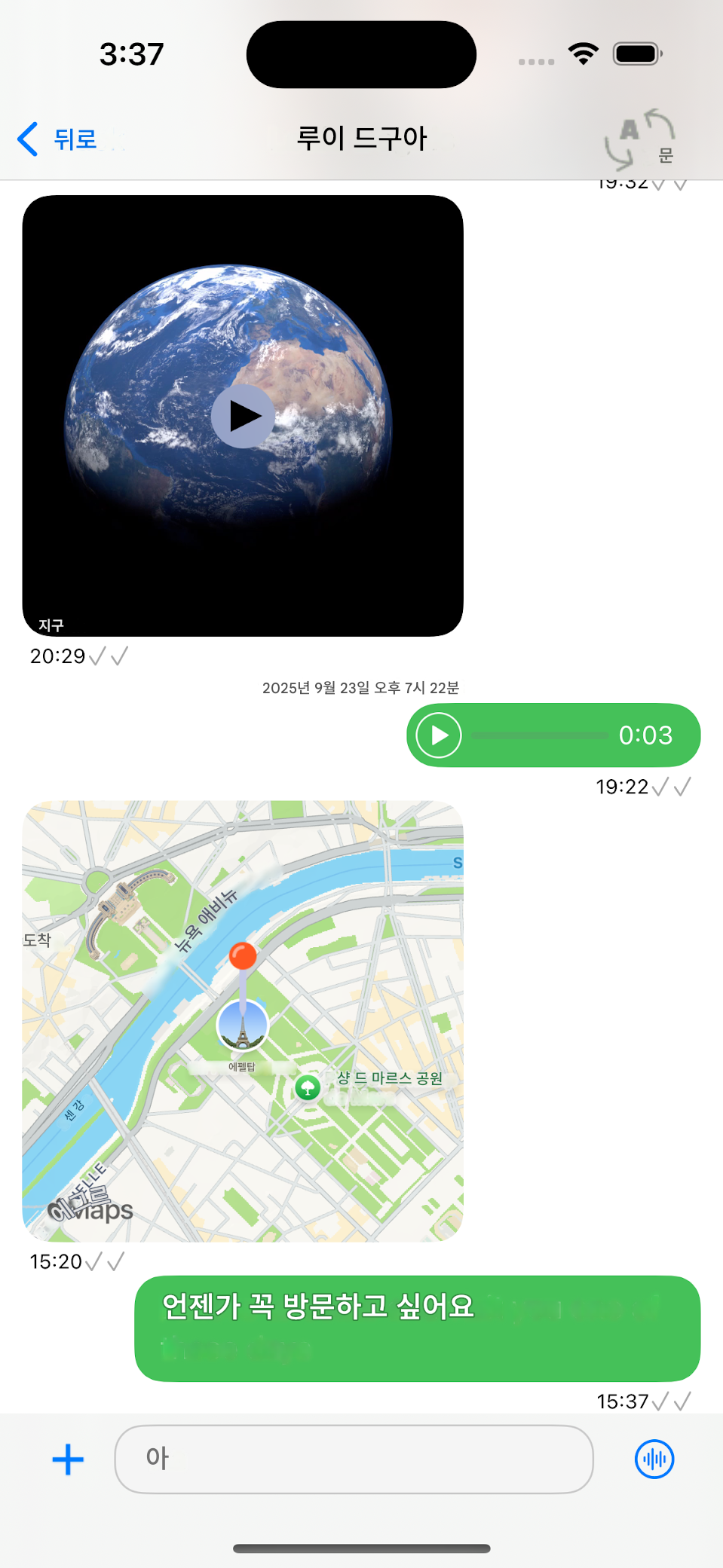Open the 에펠탑 map location
The height and width of the screenshot is (1568, 723).
click(x=243, y=1021)
